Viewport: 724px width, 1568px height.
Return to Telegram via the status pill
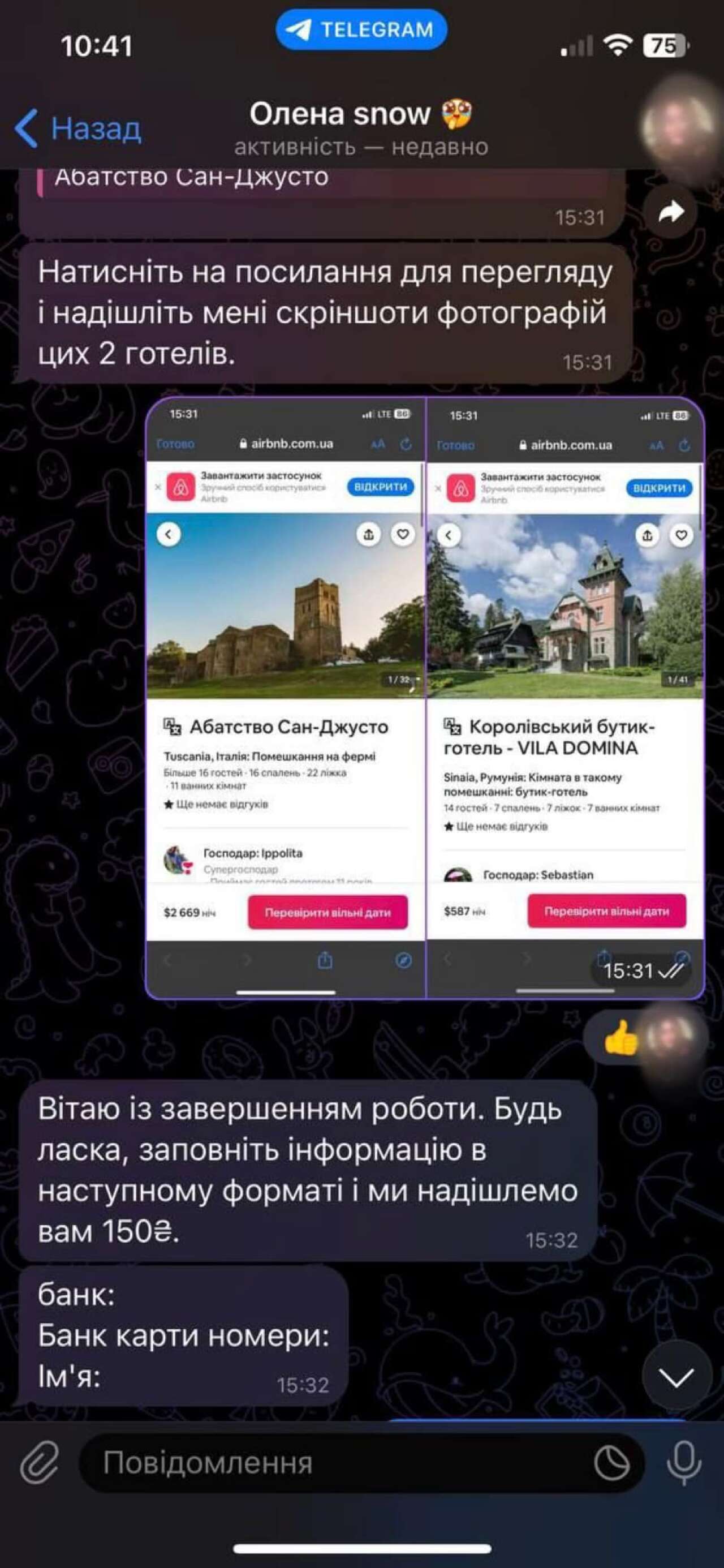pos(361,29)
